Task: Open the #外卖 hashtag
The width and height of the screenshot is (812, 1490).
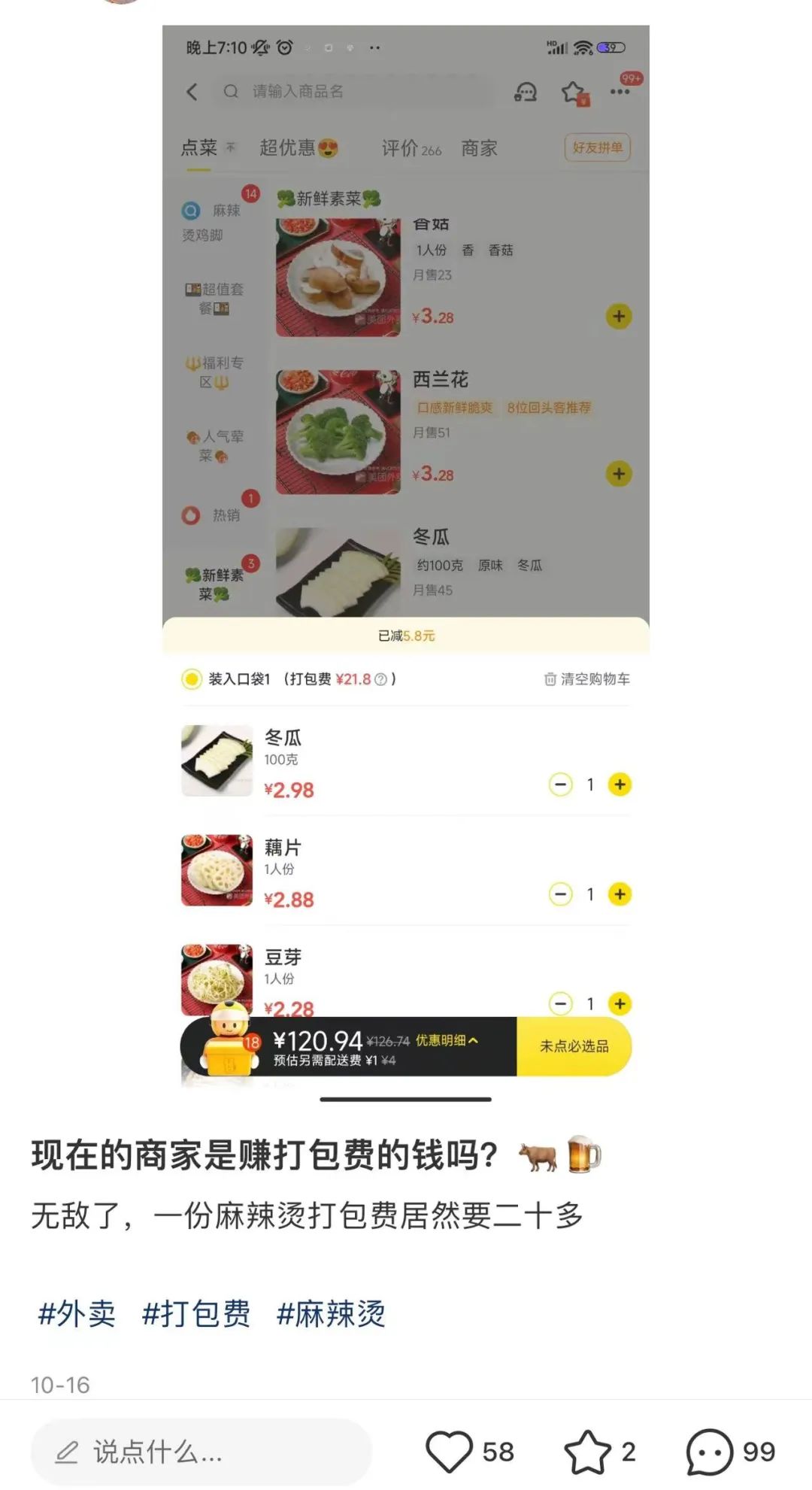Action: [77, 1314]
